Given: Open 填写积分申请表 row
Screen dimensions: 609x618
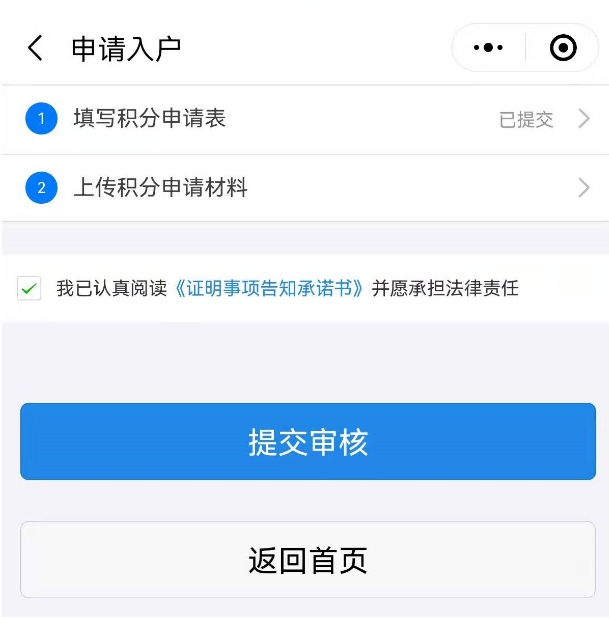Looking at the screenshot, I should (x=304, y=119).
